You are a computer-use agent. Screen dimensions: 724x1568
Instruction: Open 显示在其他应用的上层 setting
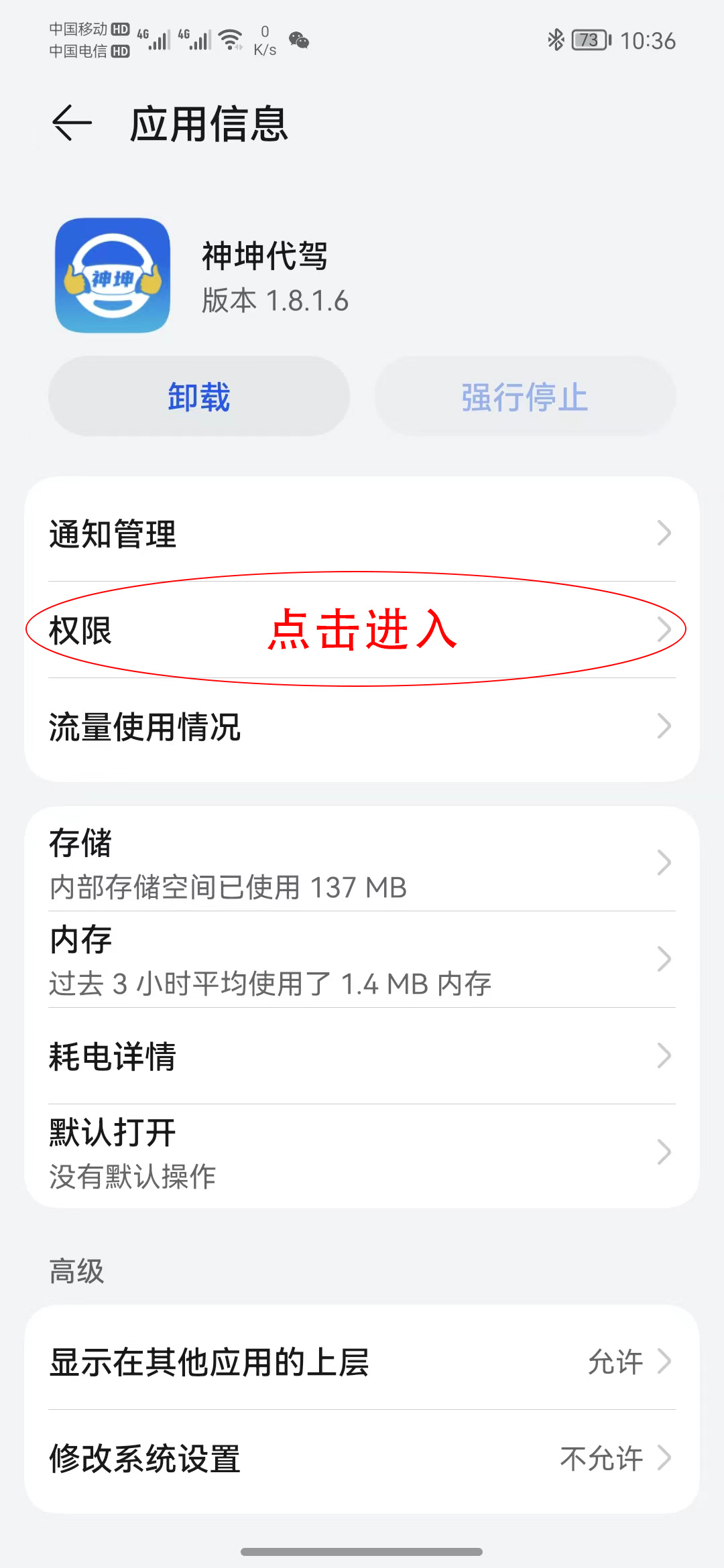pos(362,1362)
